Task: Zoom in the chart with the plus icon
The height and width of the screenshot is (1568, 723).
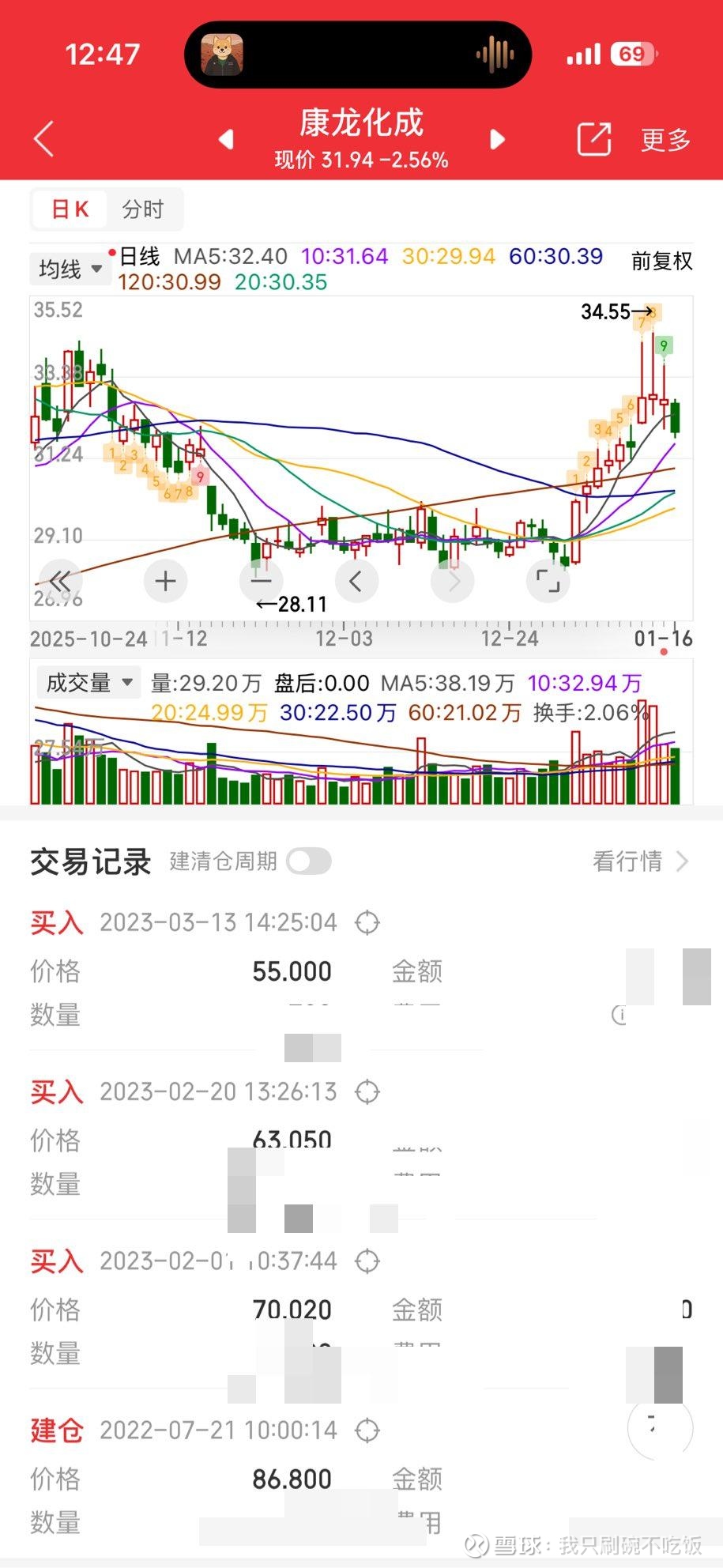Action: coord(165,581)
